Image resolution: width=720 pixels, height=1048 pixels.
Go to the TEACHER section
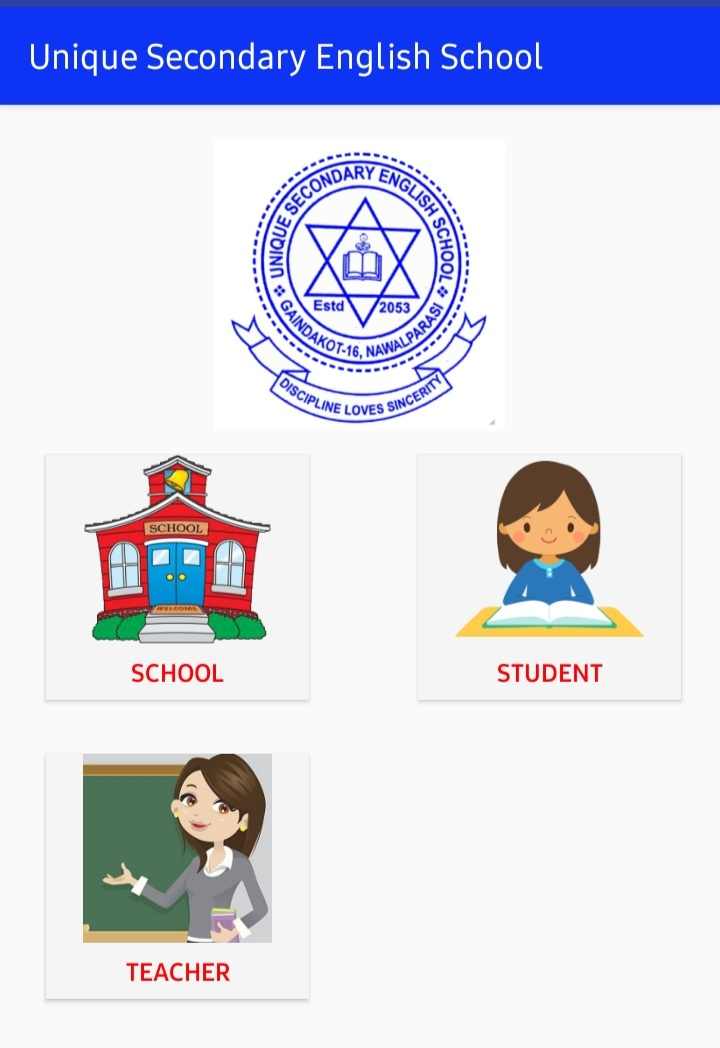pos(177,875)
